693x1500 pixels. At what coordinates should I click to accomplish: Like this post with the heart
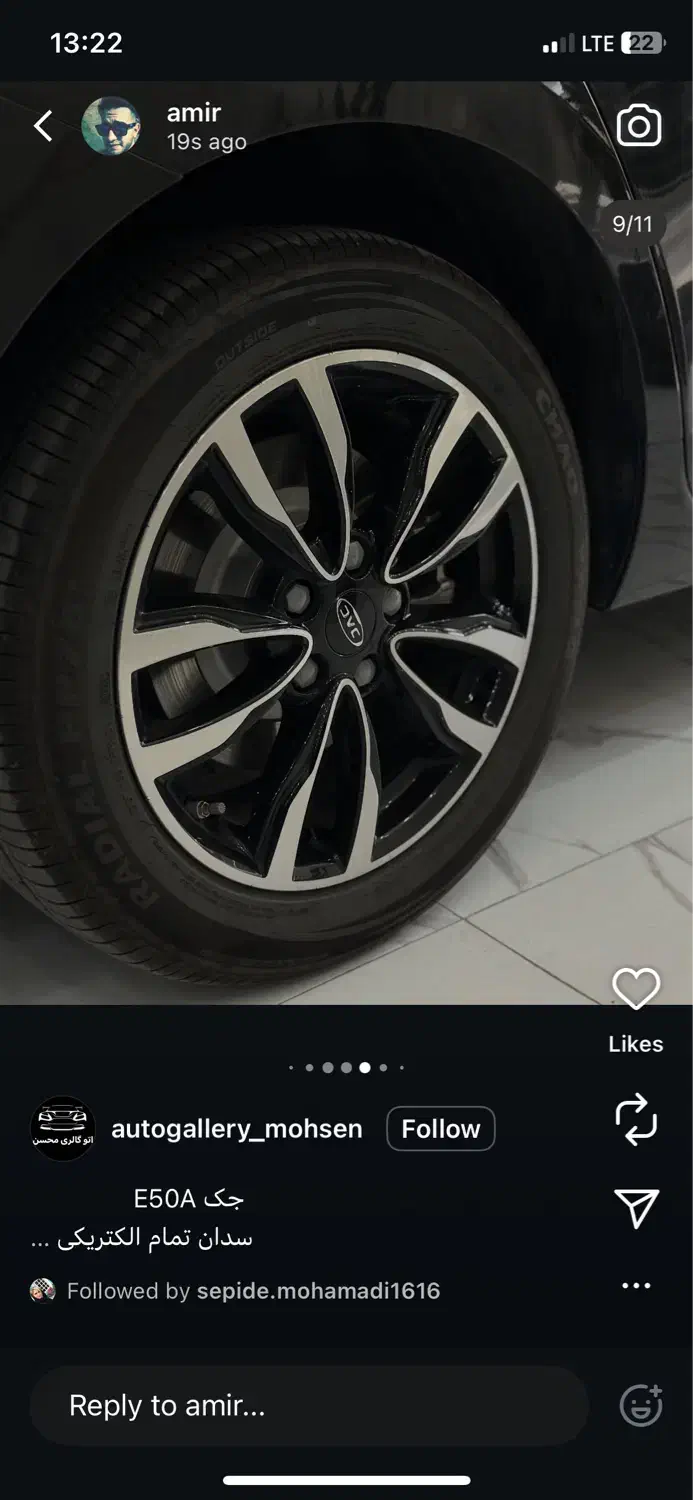[636, 990]
